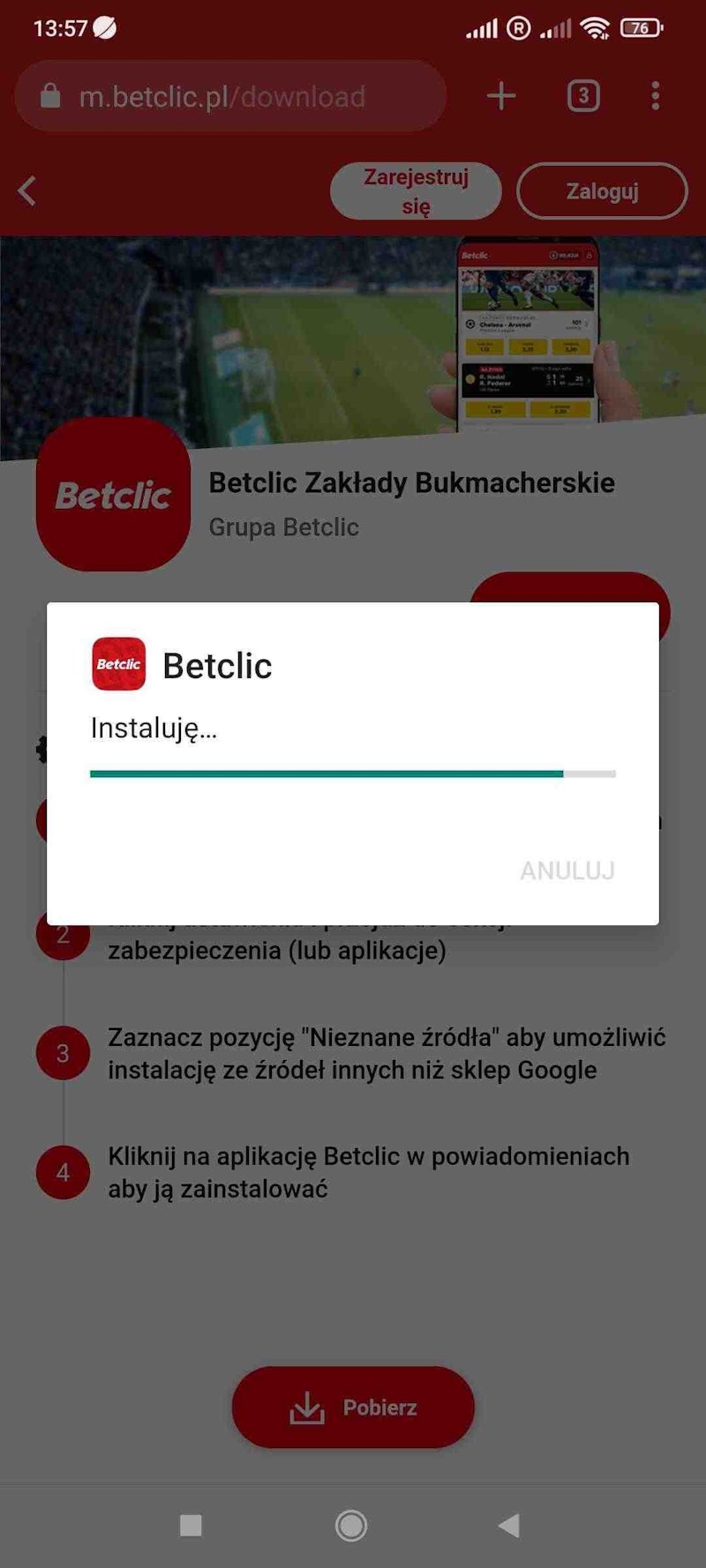Image resolution: width=706 pixels, height=1568 pixels.
Task: Tap the m.betclic.pl/download address bar
Action: [229, 96]
